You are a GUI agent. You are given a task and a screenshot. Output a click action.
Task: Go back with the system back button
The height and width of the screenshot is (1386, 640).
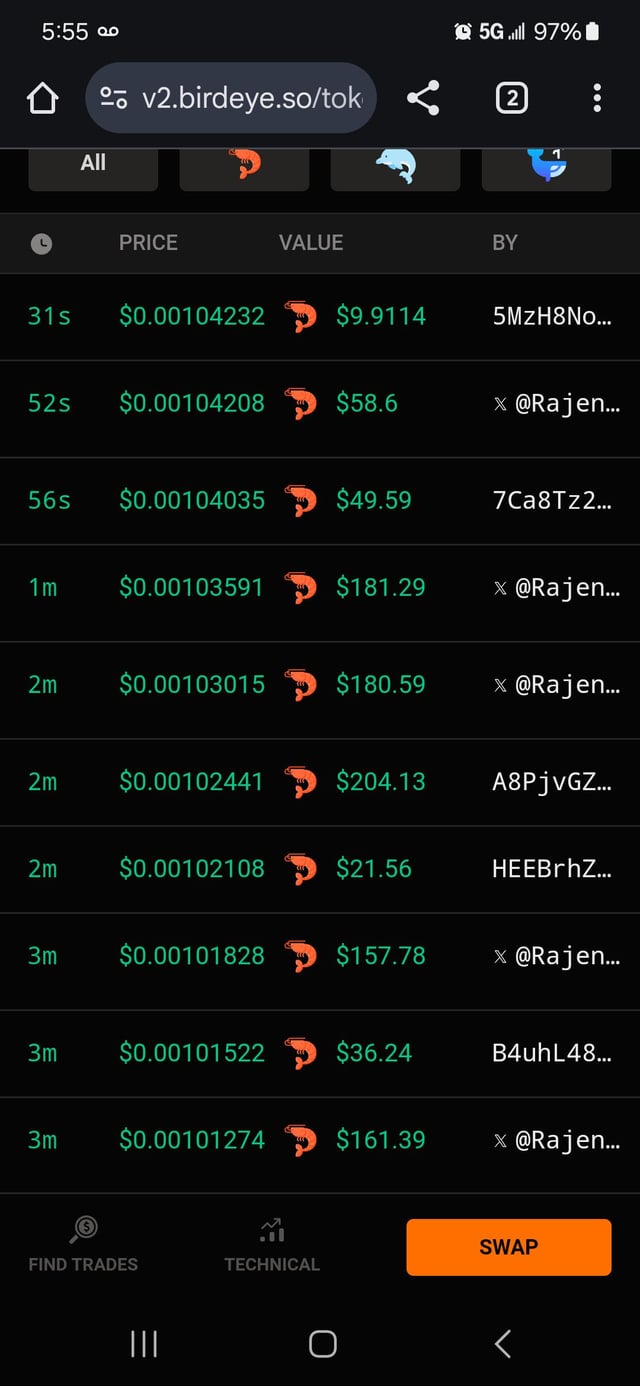click(503, 1344)
